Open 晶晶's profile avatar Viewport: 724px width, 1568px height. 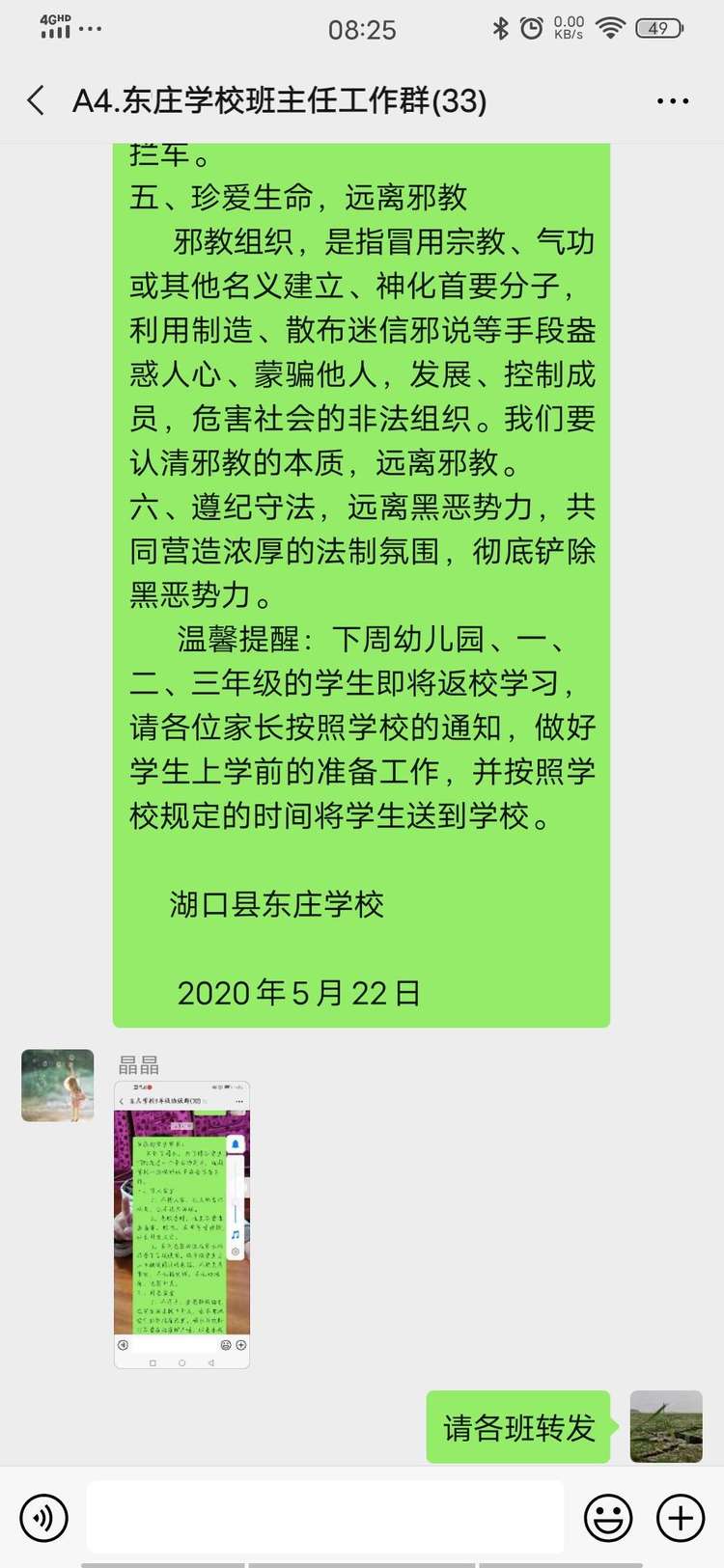coord(58,1086)
